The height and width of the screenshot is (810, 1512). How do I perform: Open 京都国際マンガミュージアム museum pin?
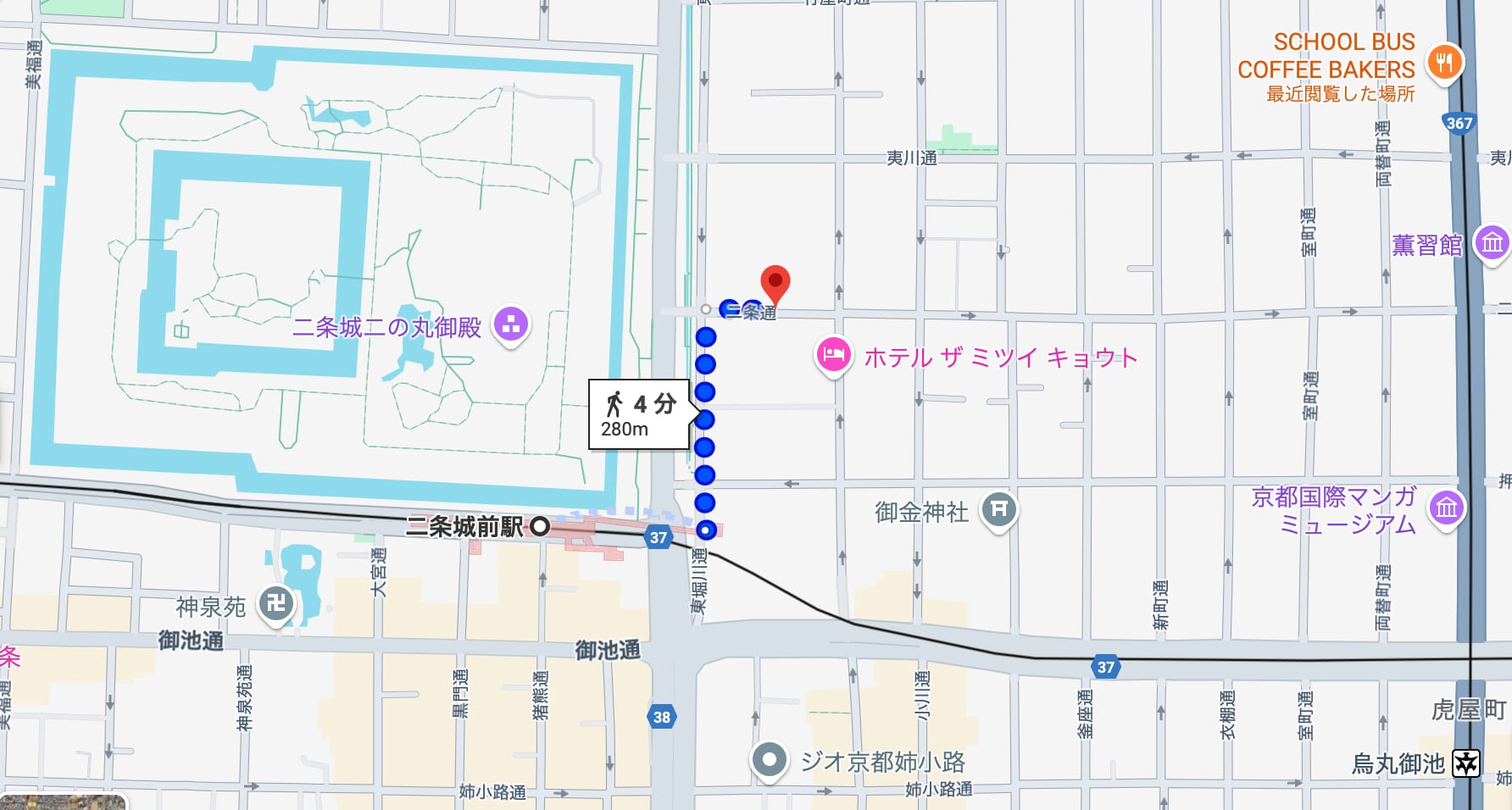[1446, 508]
